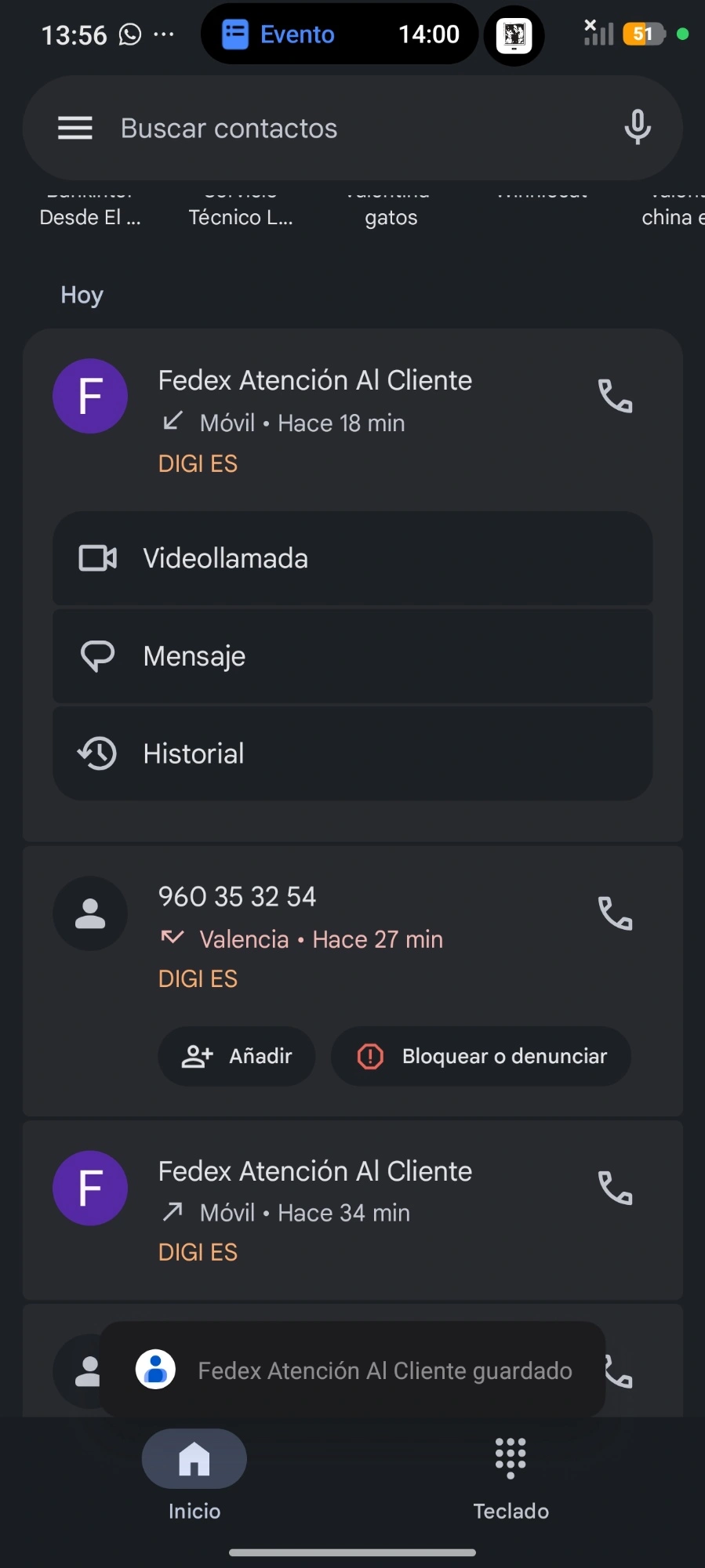Call Fedex from the Hace 18 min entry
705x1568 pixels.
(615, 396)
